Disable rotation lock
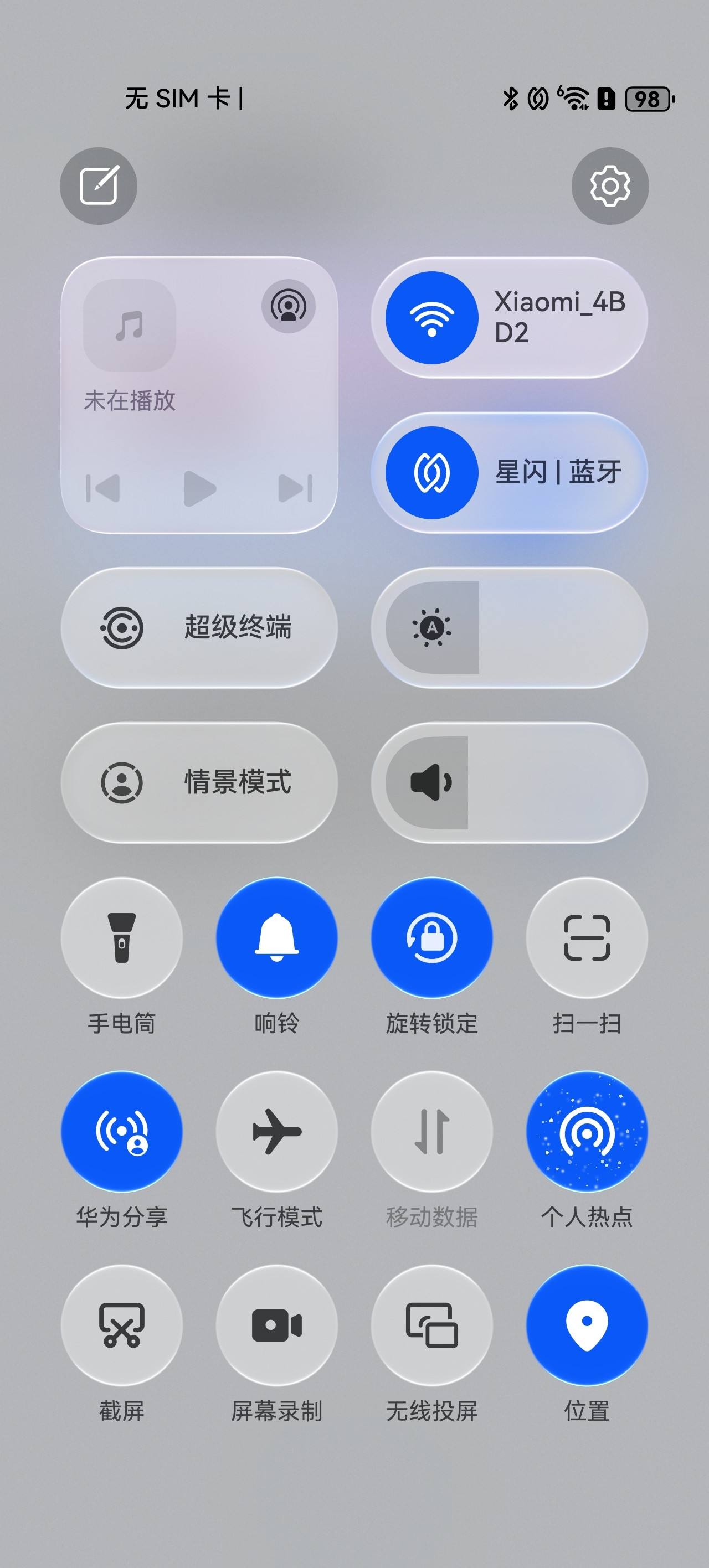 [x=431, y=938]
